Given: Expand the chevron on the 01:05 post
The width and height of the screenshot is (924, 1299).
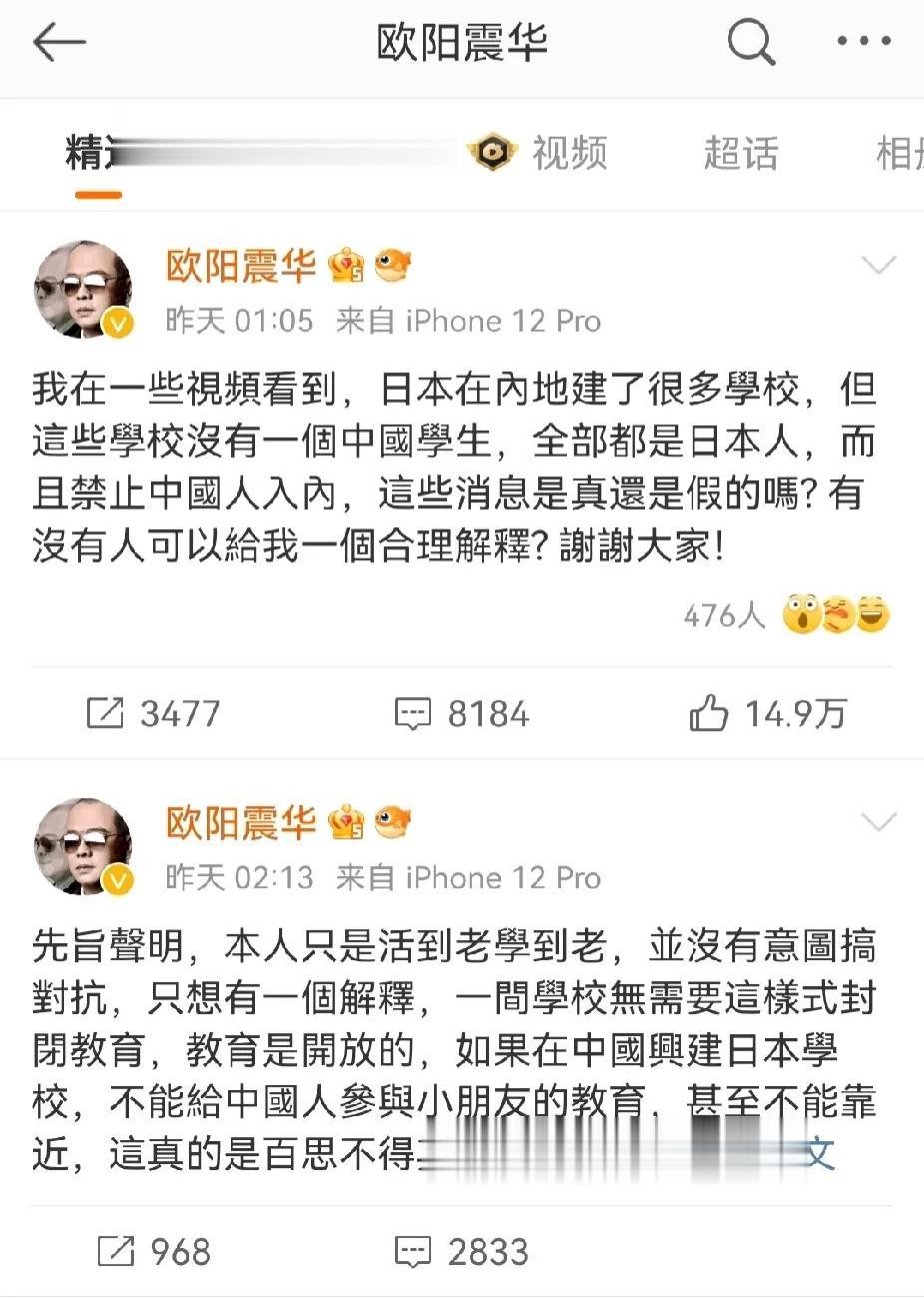Looking at the screenshot, I should click(878, 266).
